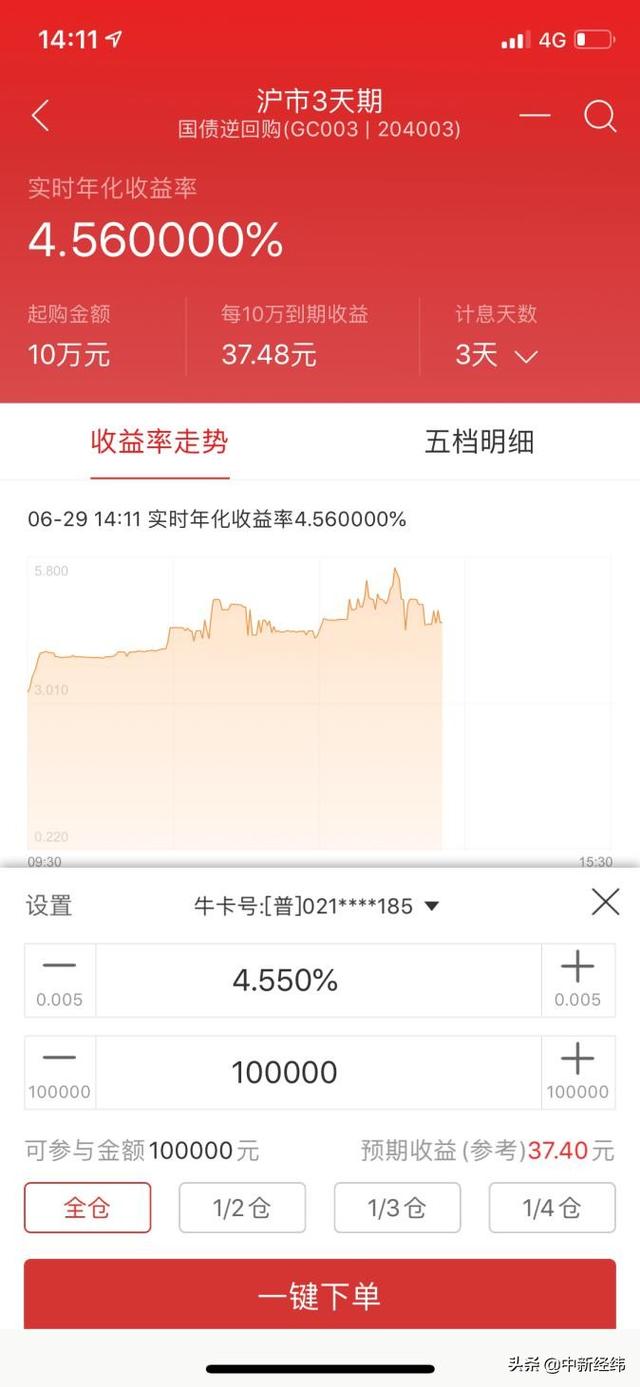Place the order with 一键下单
Image resolution: width=640 pixels, height=1387 pixels.
pos(320,1294)
